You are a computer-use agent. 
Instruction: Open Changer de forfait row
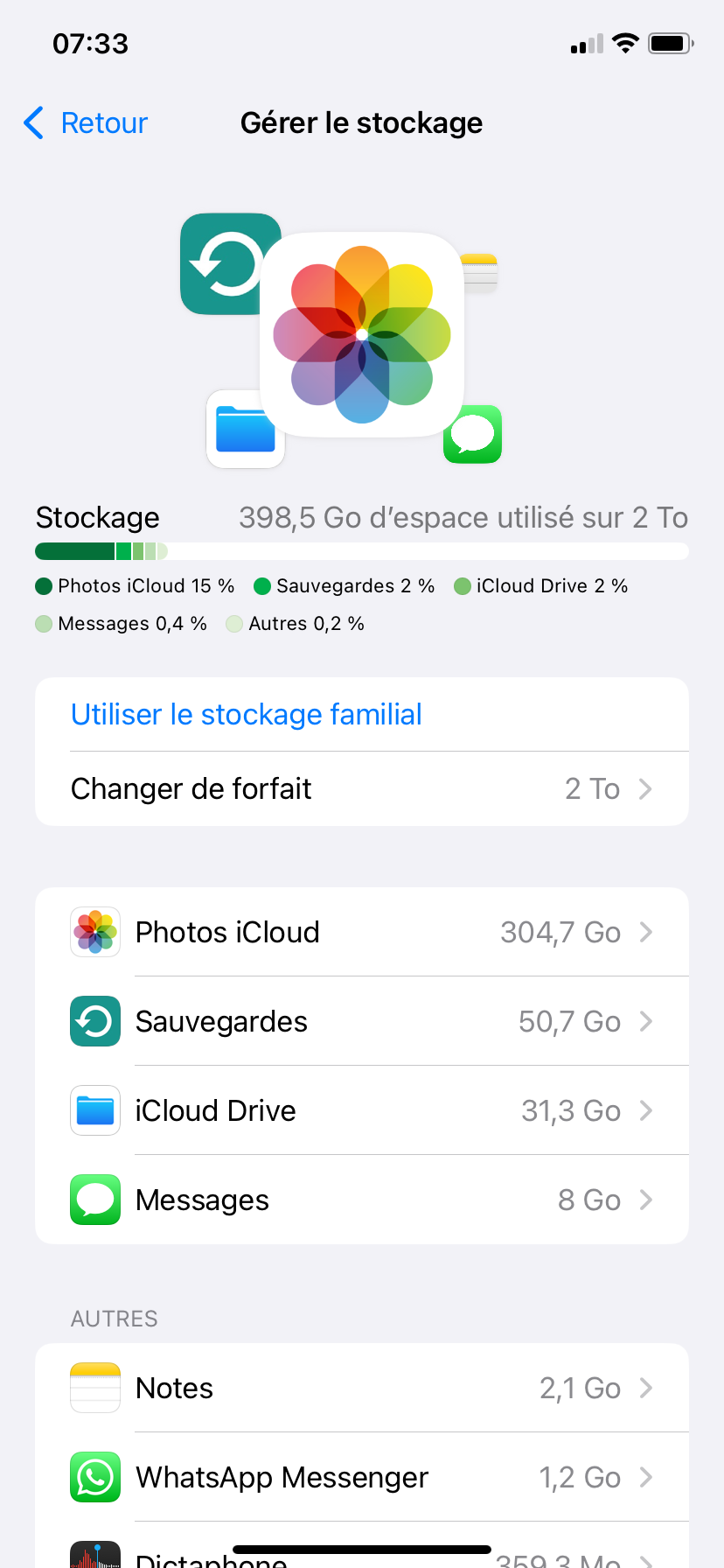click(361, 789)
